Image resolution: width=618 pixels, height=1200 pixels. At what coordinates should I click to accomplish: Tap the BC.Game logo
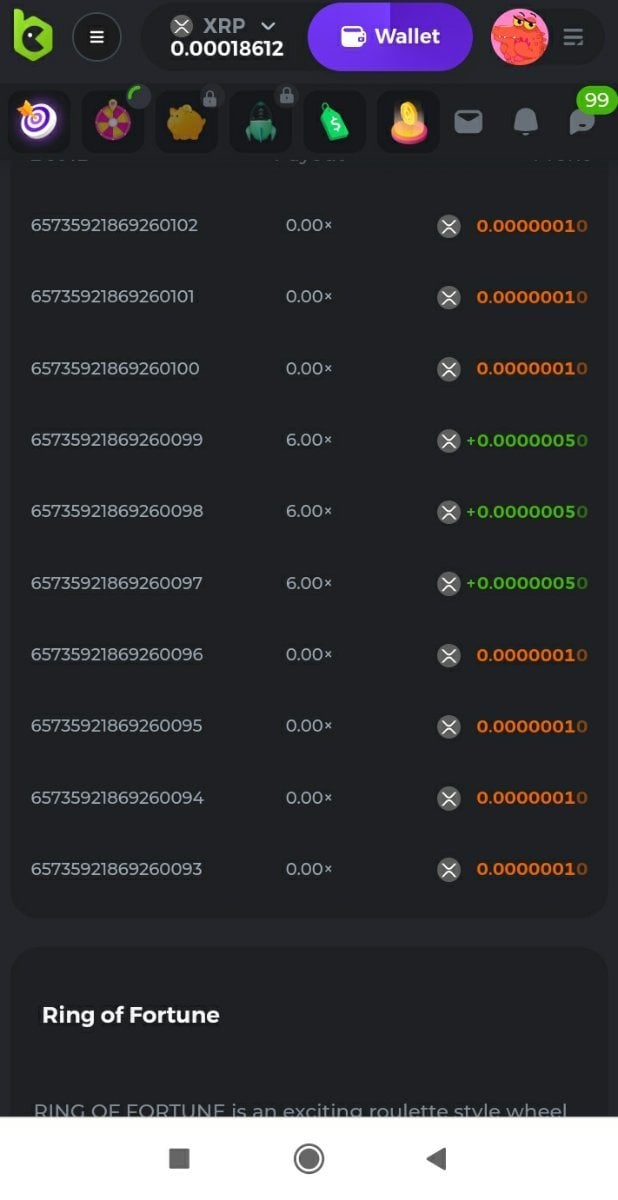tap(33, 35)
